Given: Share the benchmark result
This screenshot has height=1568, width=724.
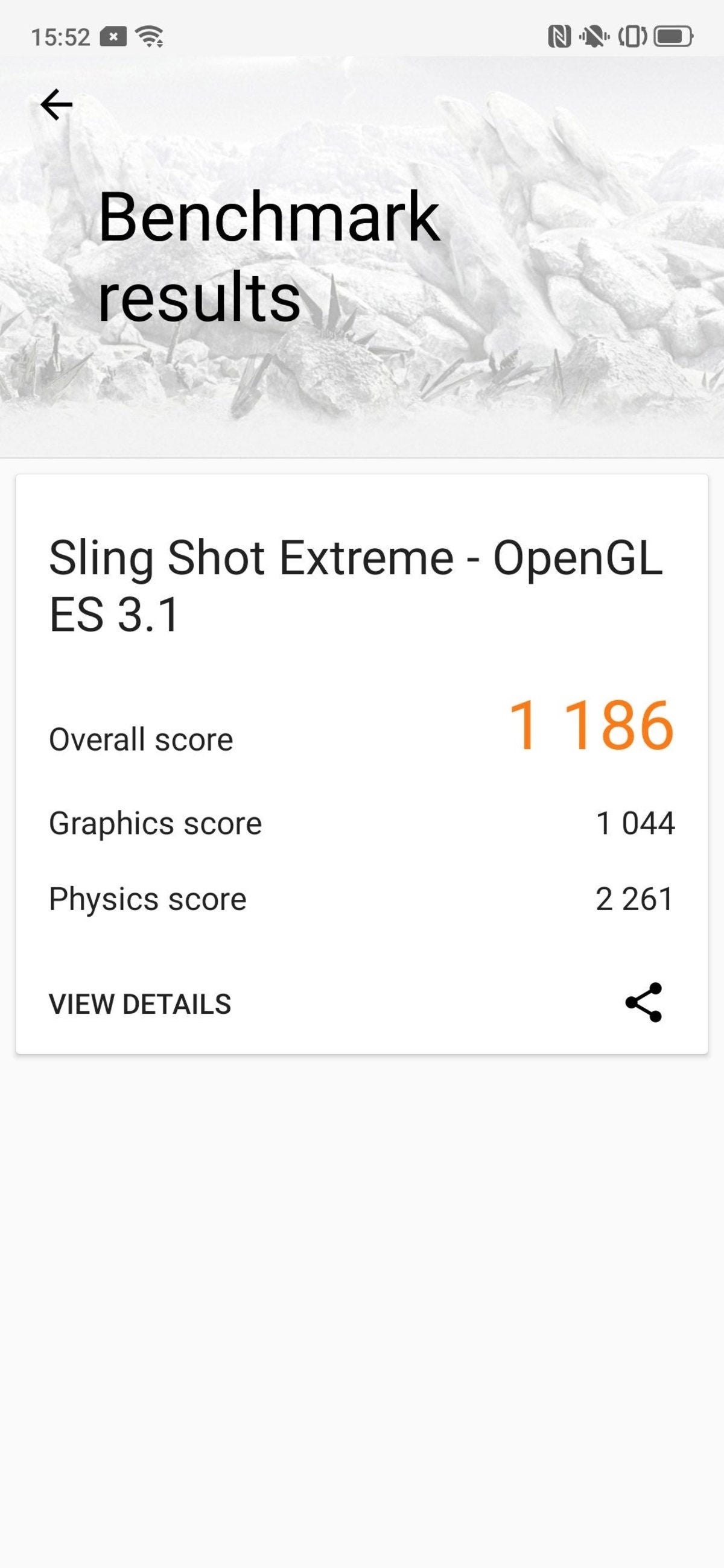Looking at the screenshot, I should click(x=643, y=1002).
